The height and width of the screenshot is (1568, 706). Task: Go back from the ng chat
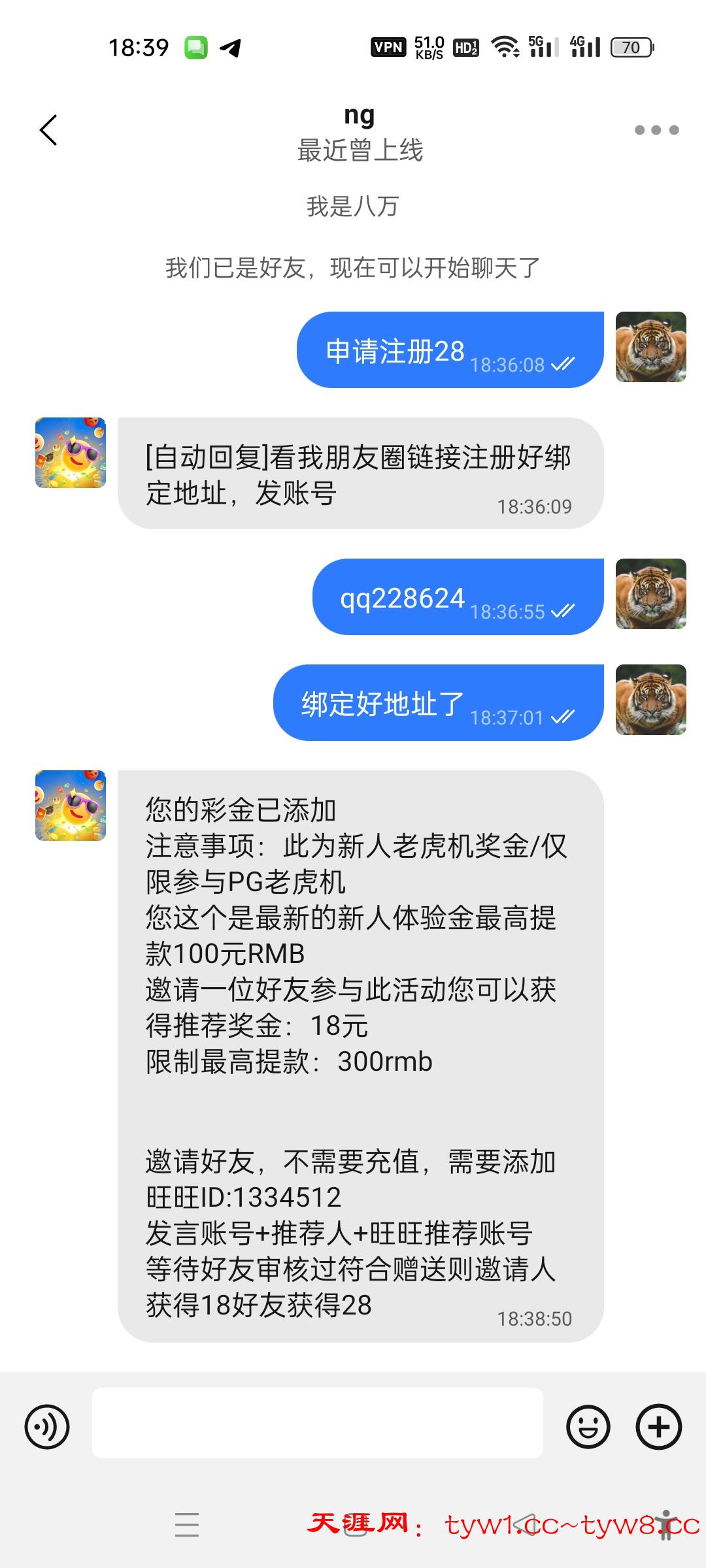coord(49,130)
